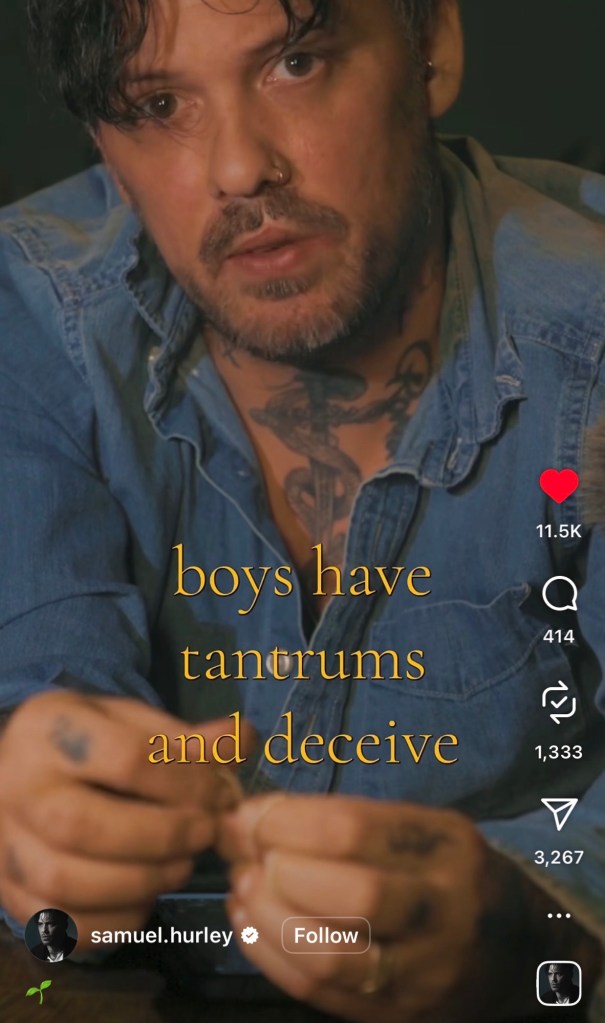Tap samuel.hurley's profile picture avatar
The width and height of the screenshot is (605, 1023).
[x=51, y=935]
